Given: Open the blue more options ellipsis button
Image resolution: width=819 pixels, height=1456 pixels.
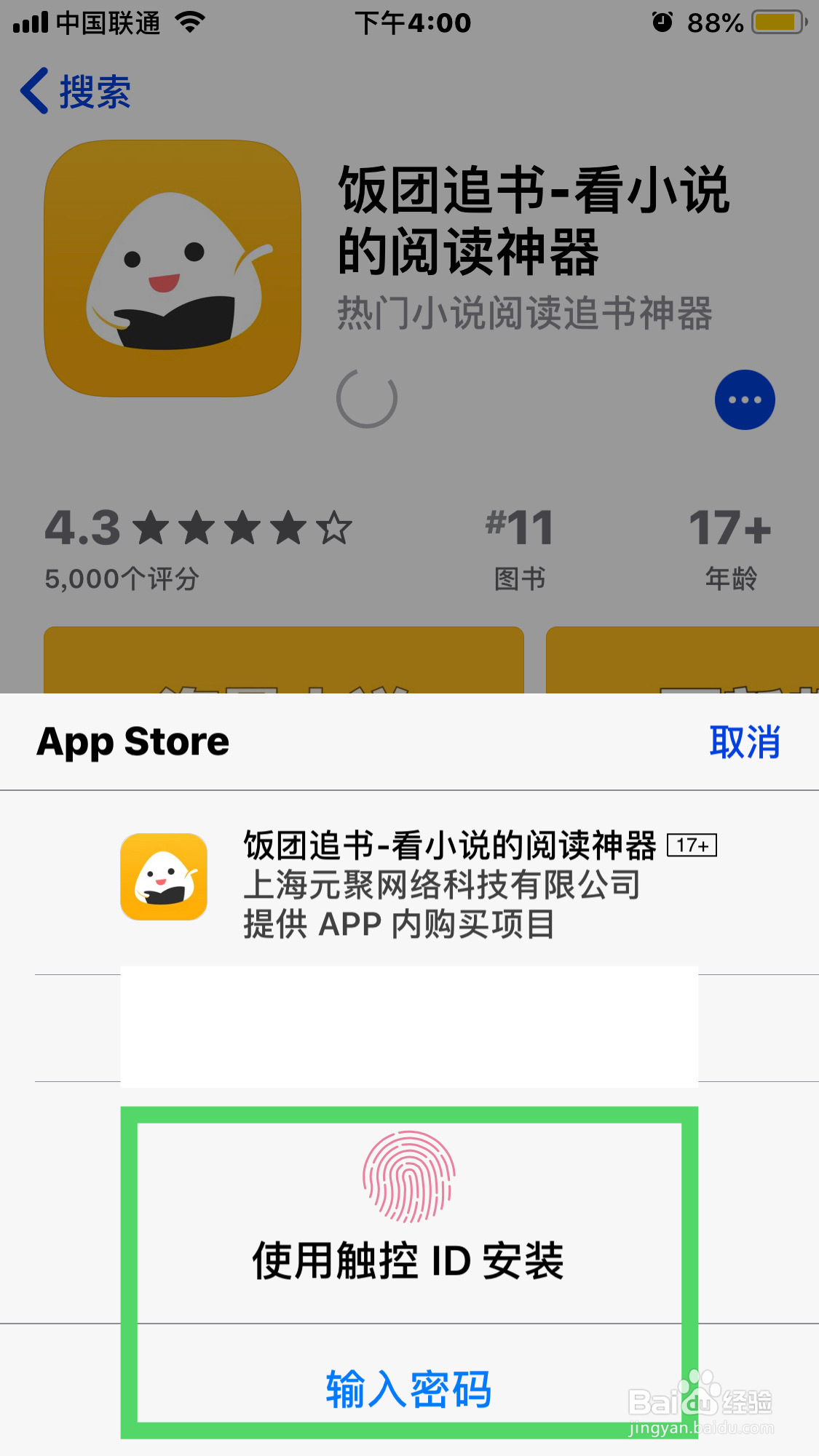Looking at the screenshot, I should [x=744, y=399].
